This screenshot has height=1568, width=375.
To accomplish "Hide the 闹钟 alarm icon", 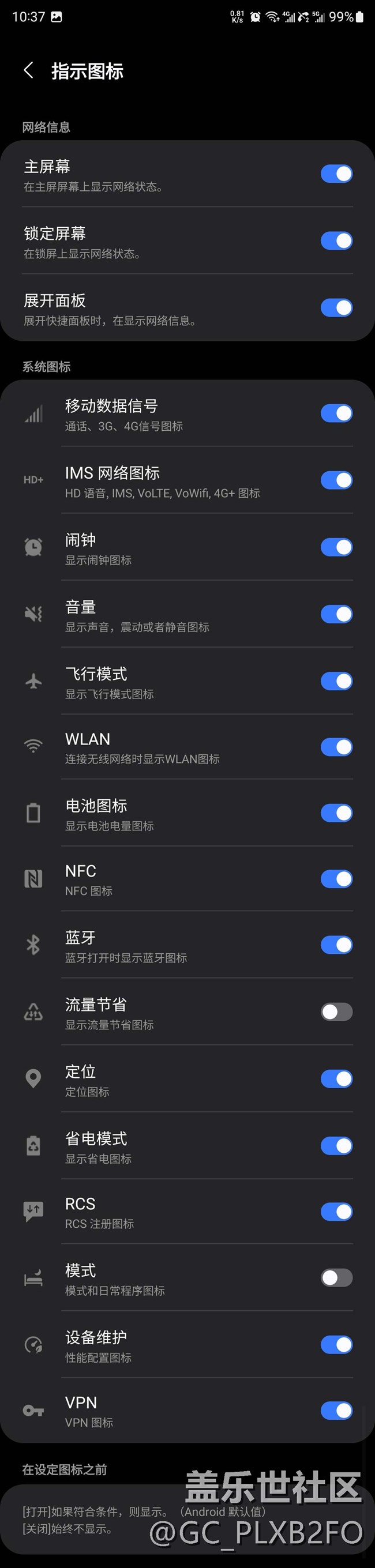I will point(337,548).
